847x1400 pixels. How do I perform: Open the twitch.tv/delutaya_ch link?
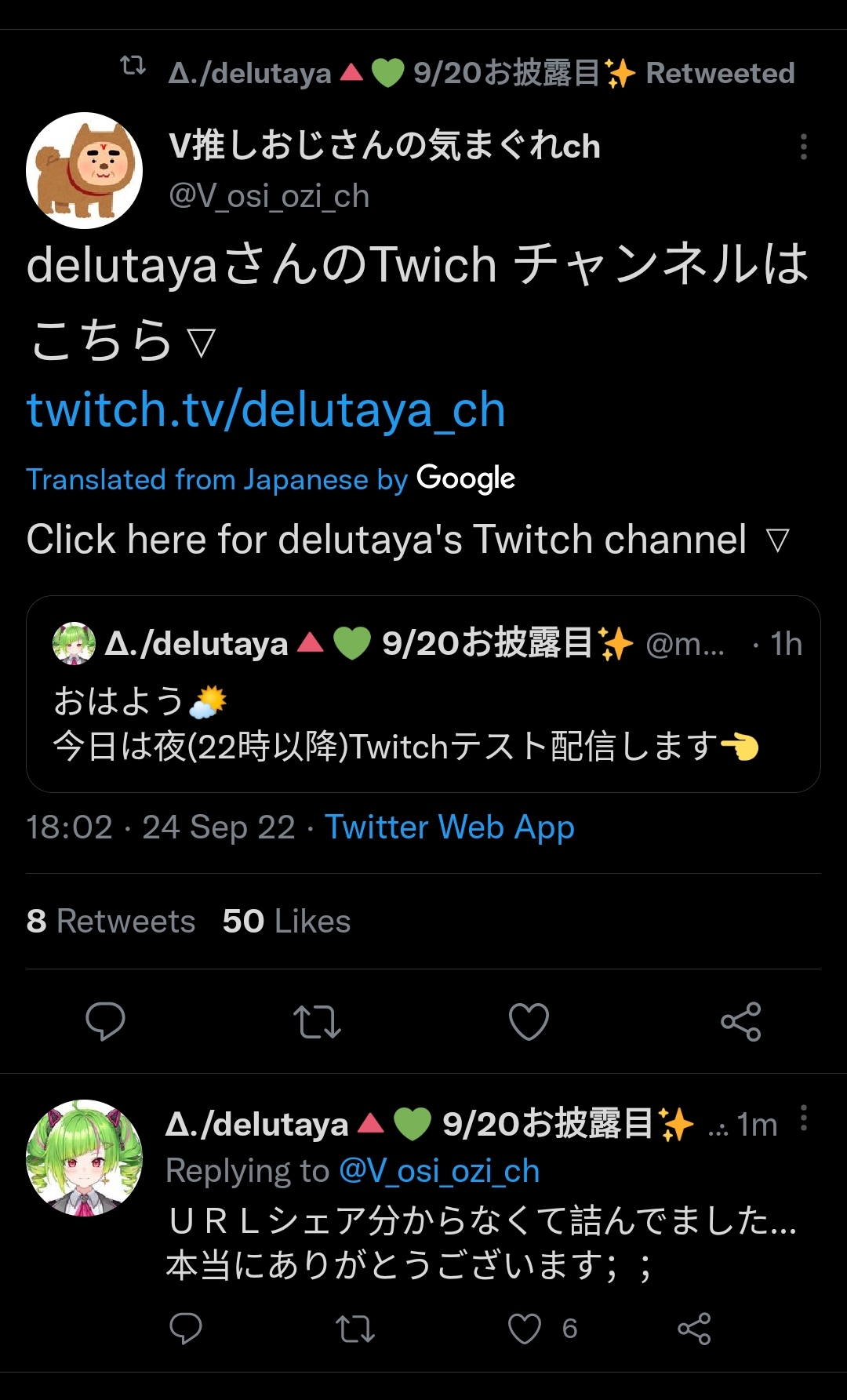[x=266, y=409]
